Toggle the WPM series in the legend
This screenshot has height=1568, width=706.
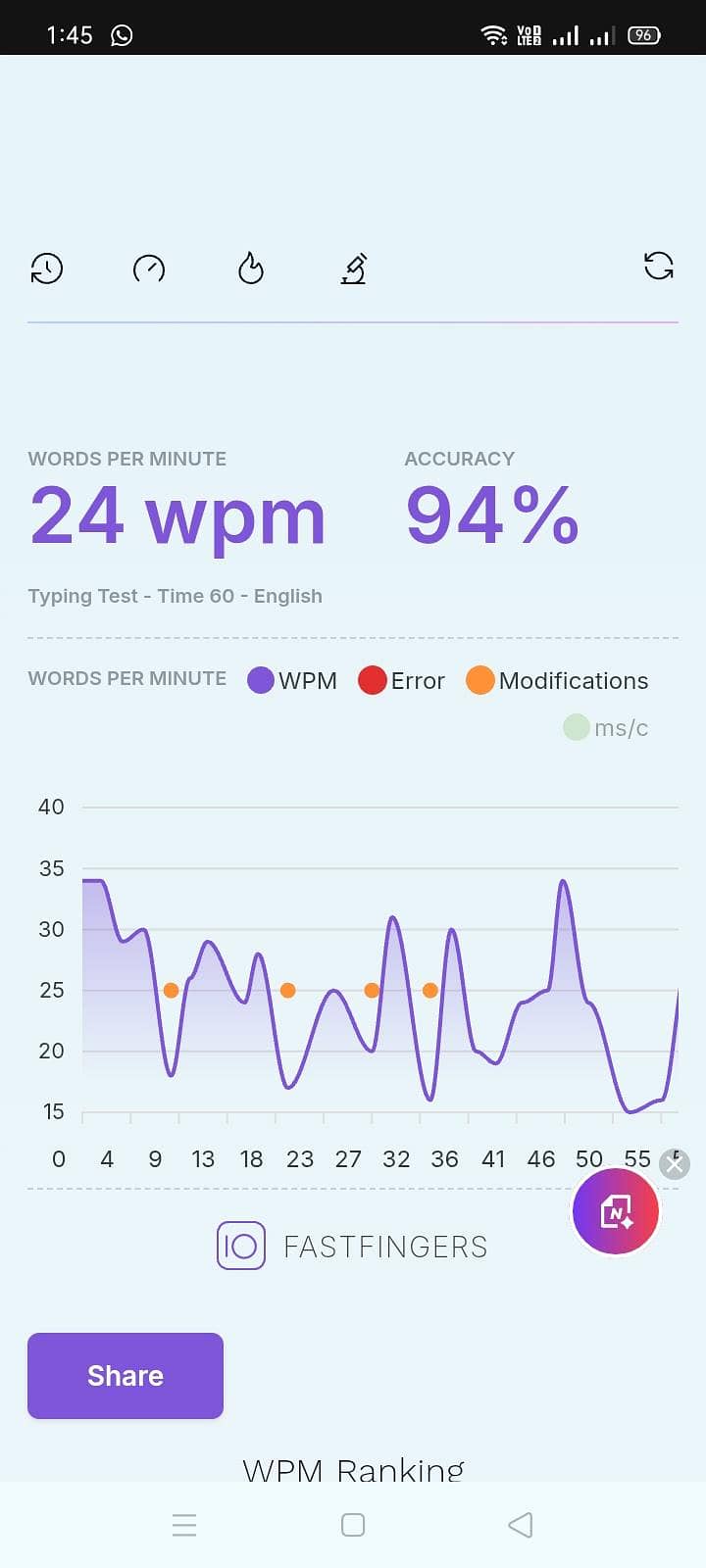click(292, 680)
